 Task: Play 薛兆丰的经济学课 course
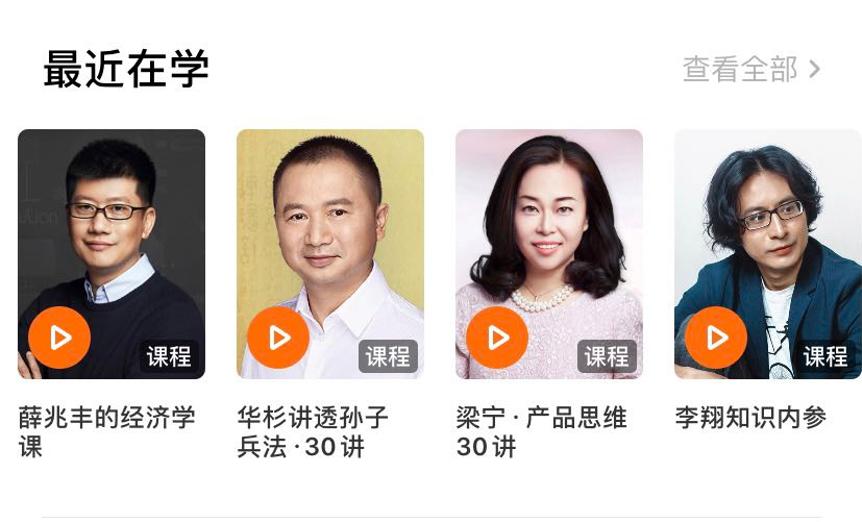click(60, 338)
